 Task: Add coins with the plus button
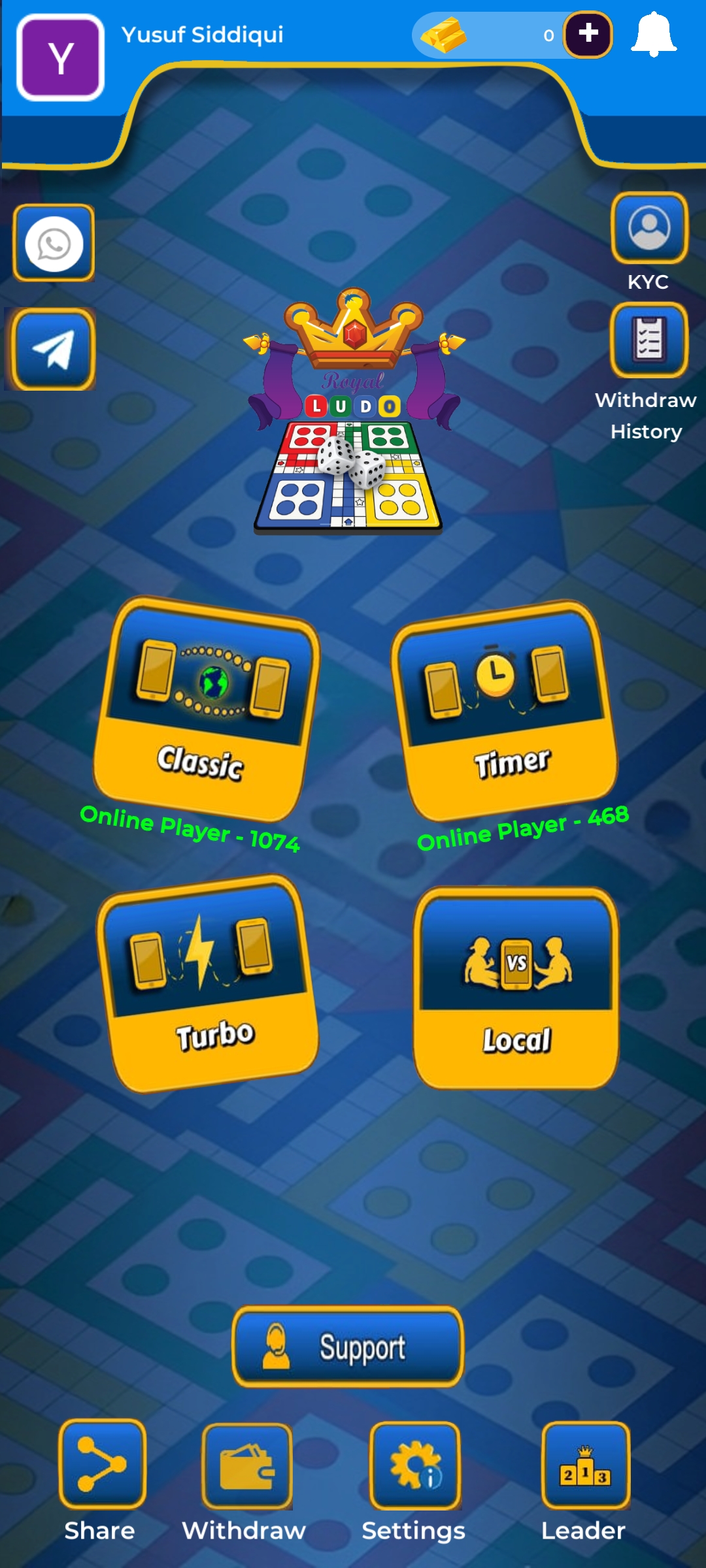coord(588,34)
